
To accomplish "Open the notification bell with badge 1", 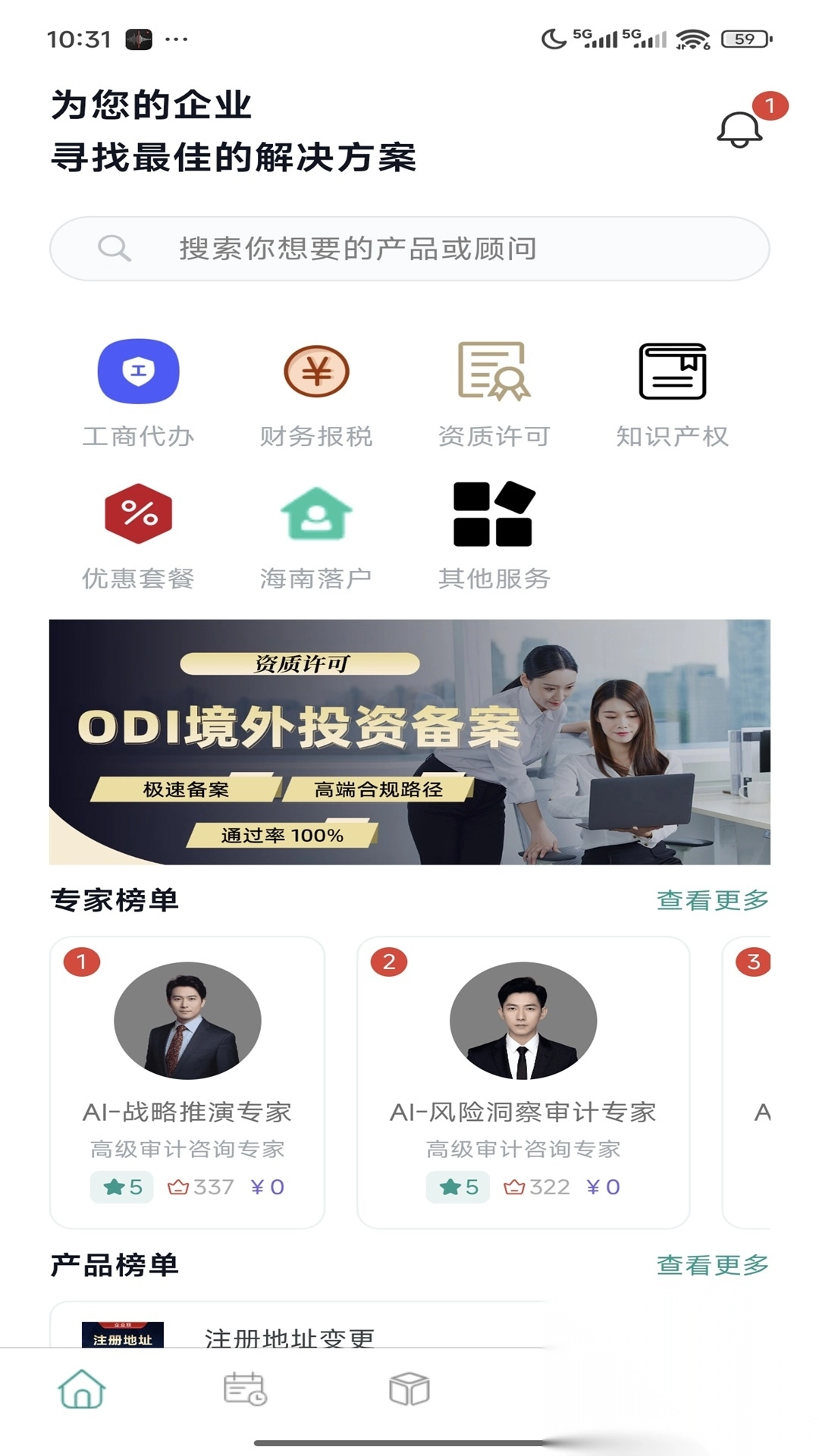I will [x=739, y=127].
